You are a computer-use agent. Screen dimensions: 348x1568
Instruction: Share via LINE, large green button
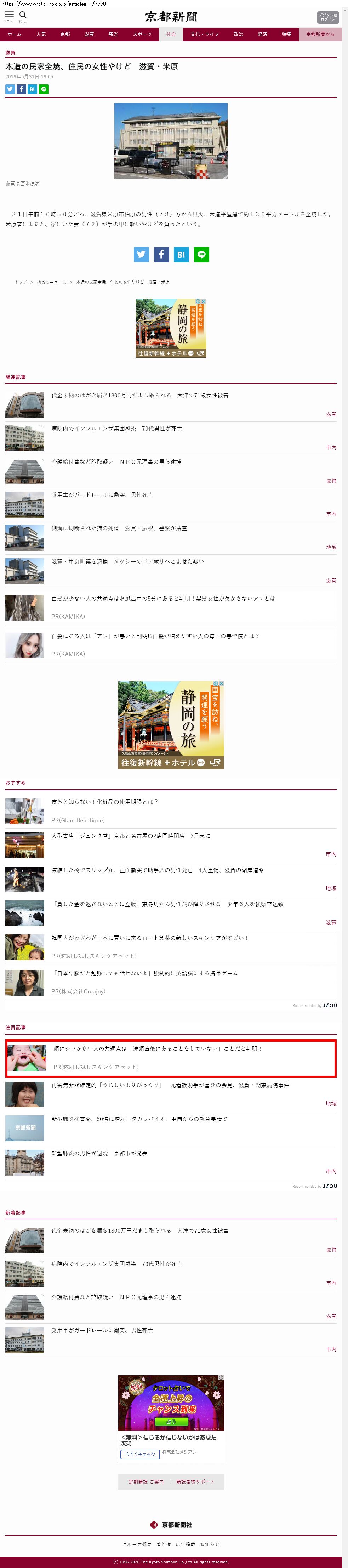(201, 255)
